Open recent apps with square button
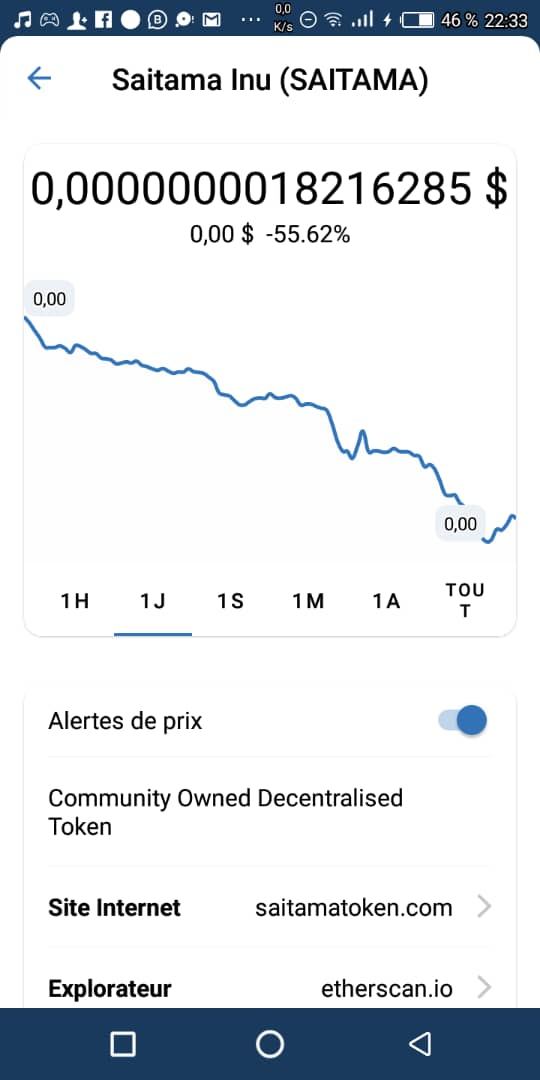The width and height of the screenshot is (540, 1080). point(123,1044)
